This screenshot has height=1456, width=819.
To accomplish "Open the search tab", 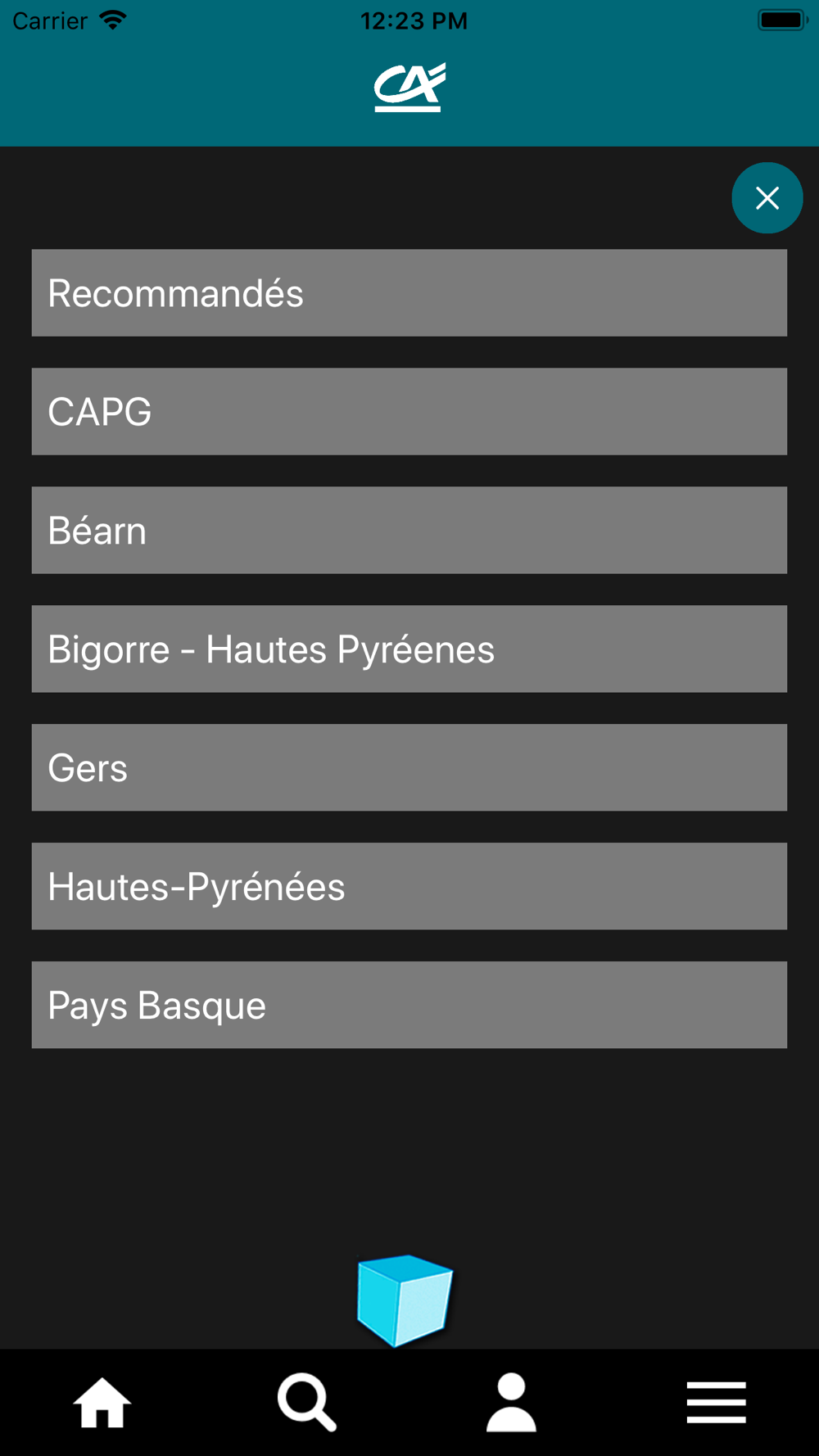I will pyautogui.click(x=307, y=1403).
